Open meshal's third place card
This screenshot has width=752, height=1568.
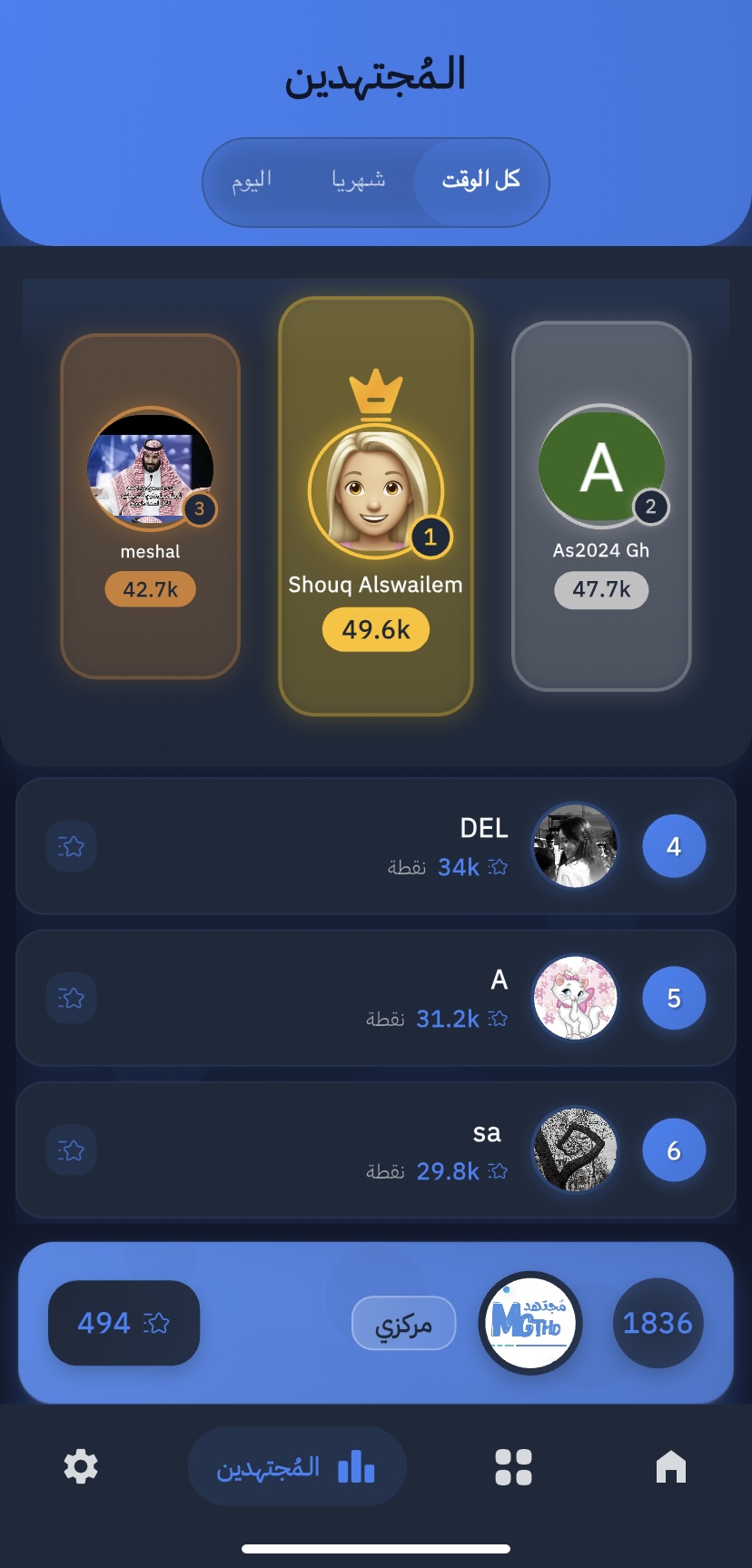[150, 506]
